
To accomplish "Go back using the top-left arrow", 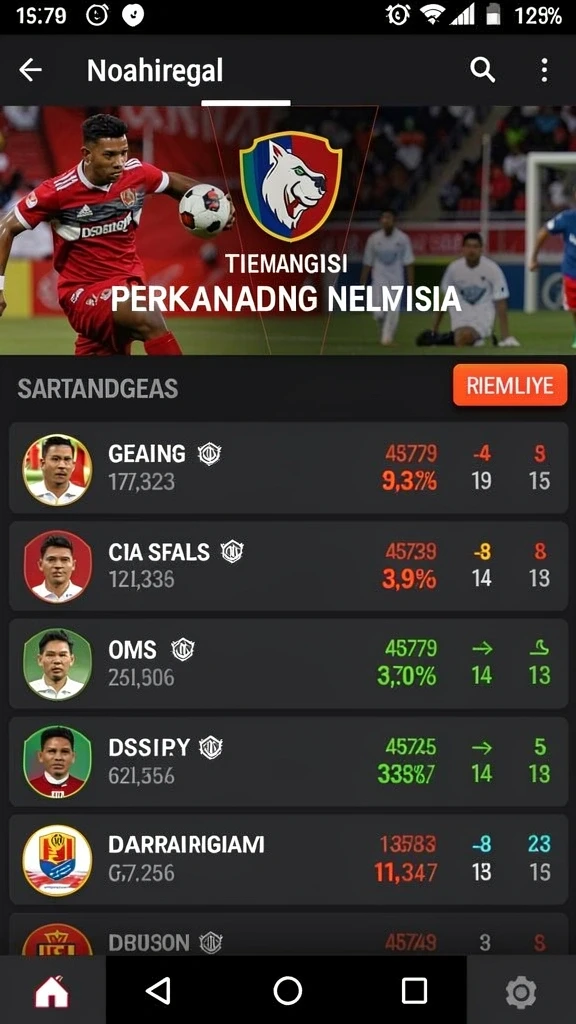I will pos(30,70).
